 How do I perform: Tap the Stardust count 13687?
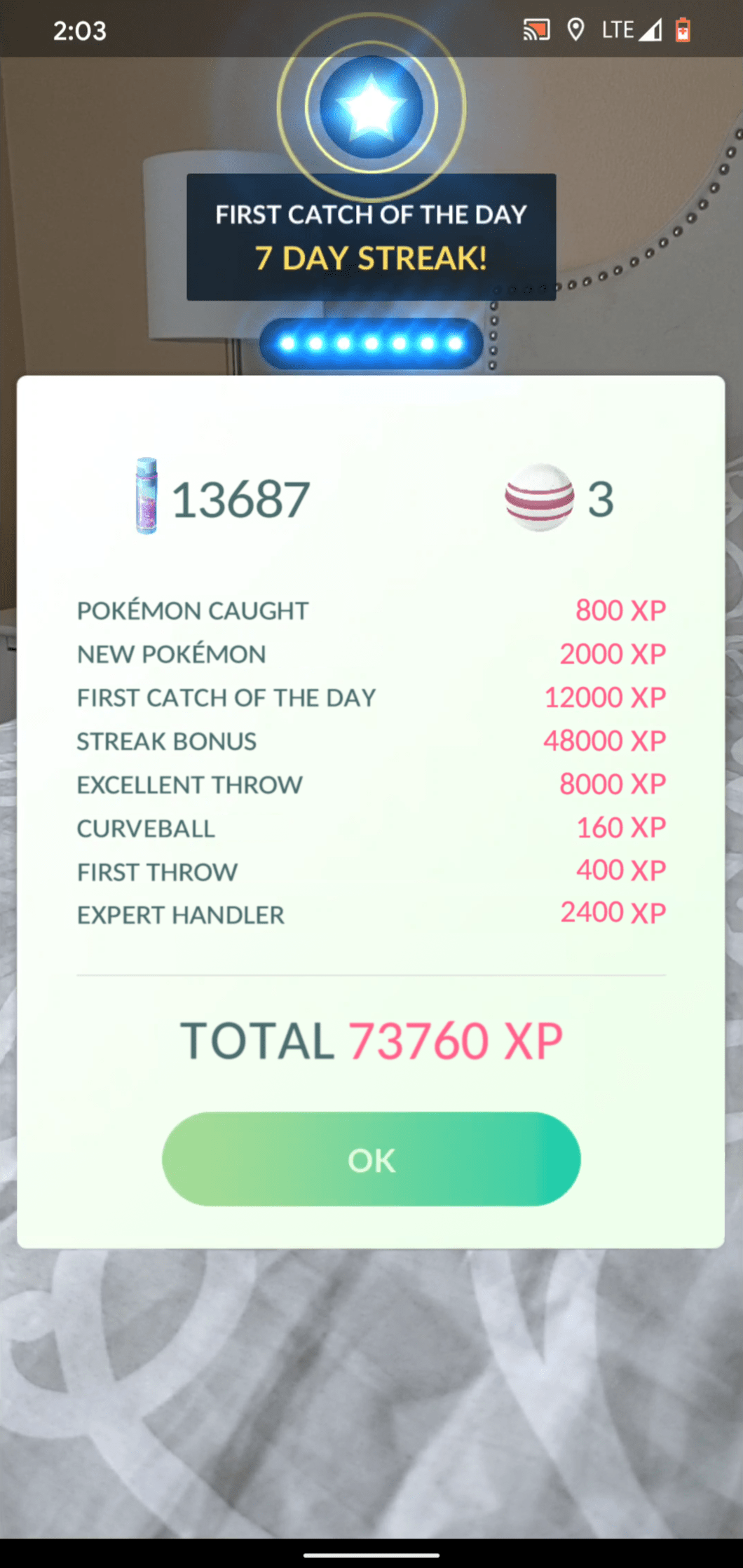tap(242, 498)
